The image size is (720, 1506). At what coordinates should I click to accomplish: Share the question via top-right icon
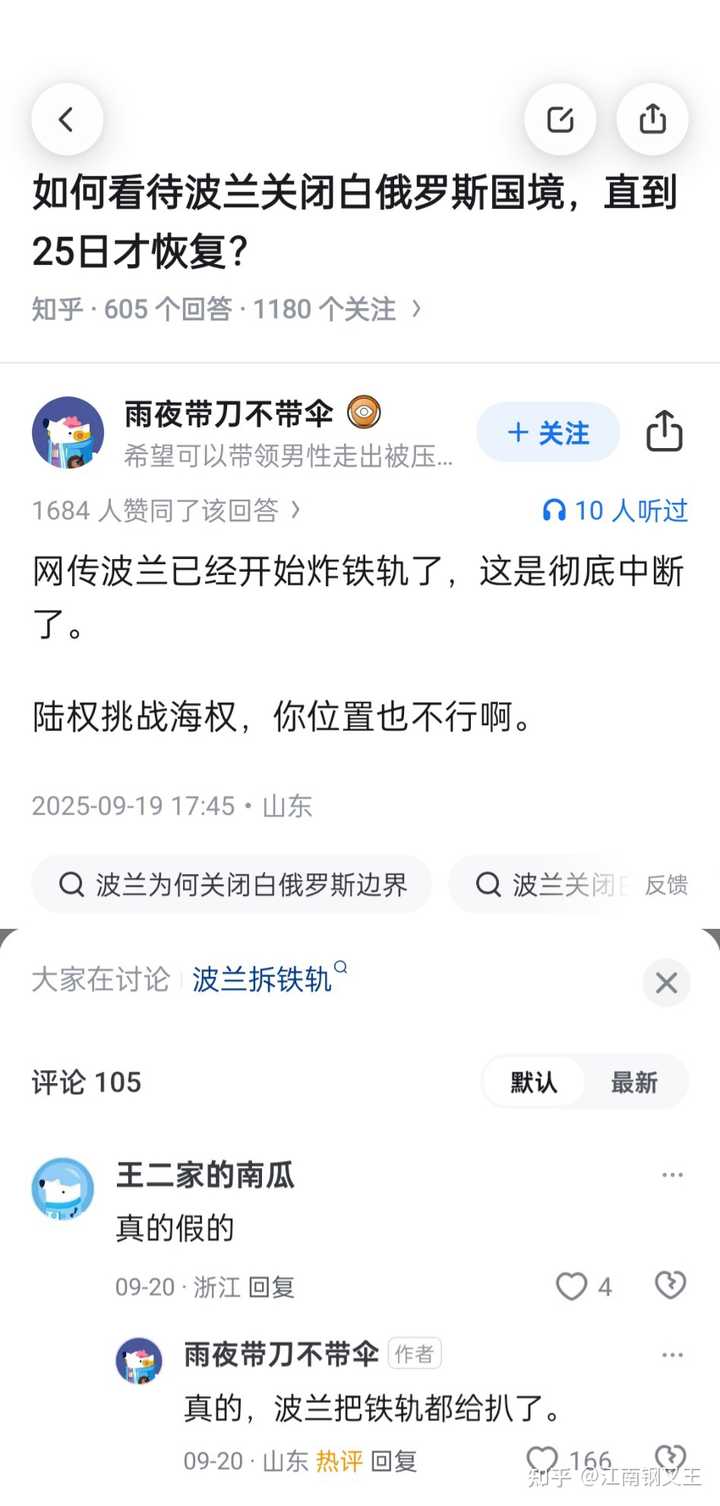(x=653, y=120)
